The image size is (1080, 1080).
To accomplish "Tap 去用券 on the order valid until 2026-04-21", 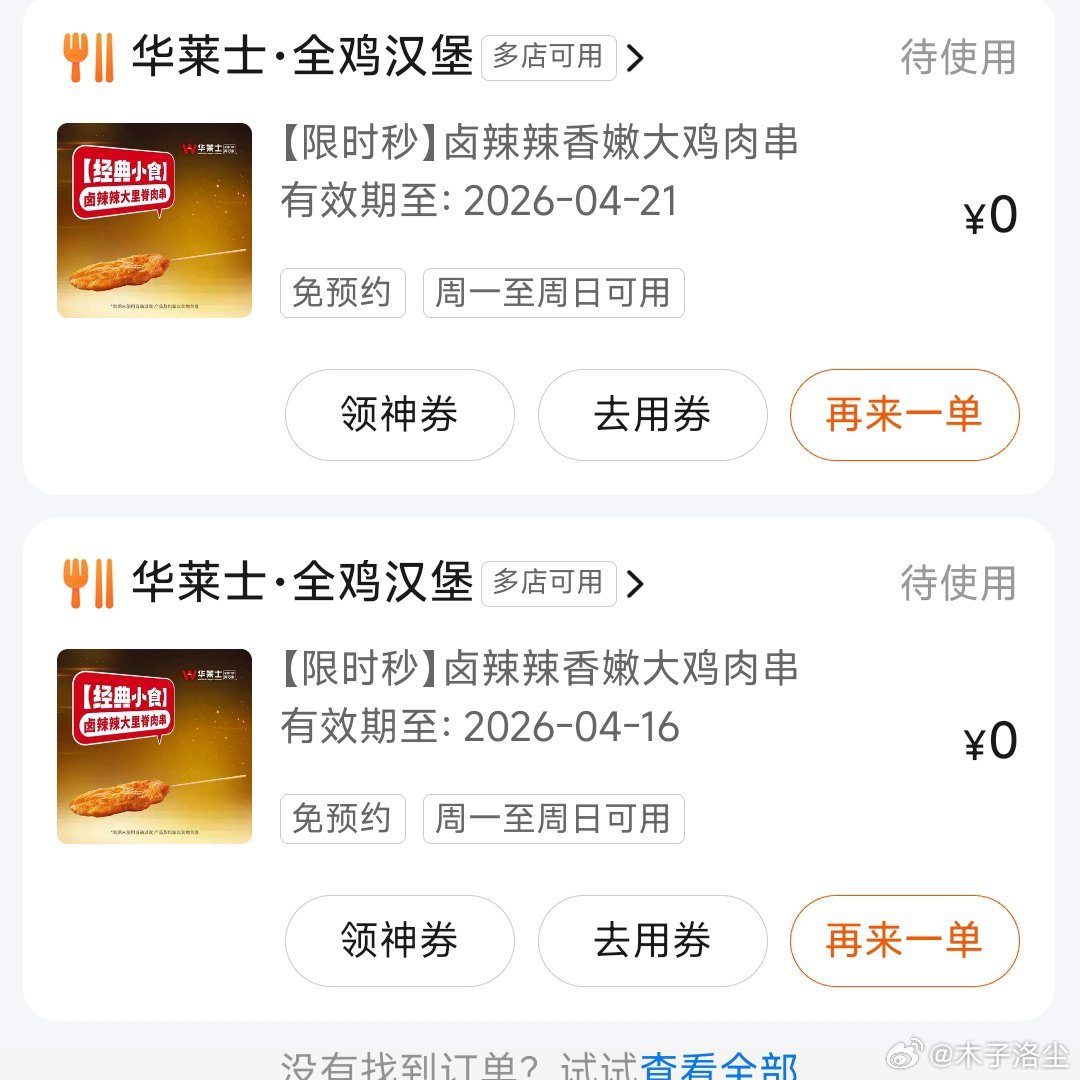I will pyautogui.click(x=652, y=415).
